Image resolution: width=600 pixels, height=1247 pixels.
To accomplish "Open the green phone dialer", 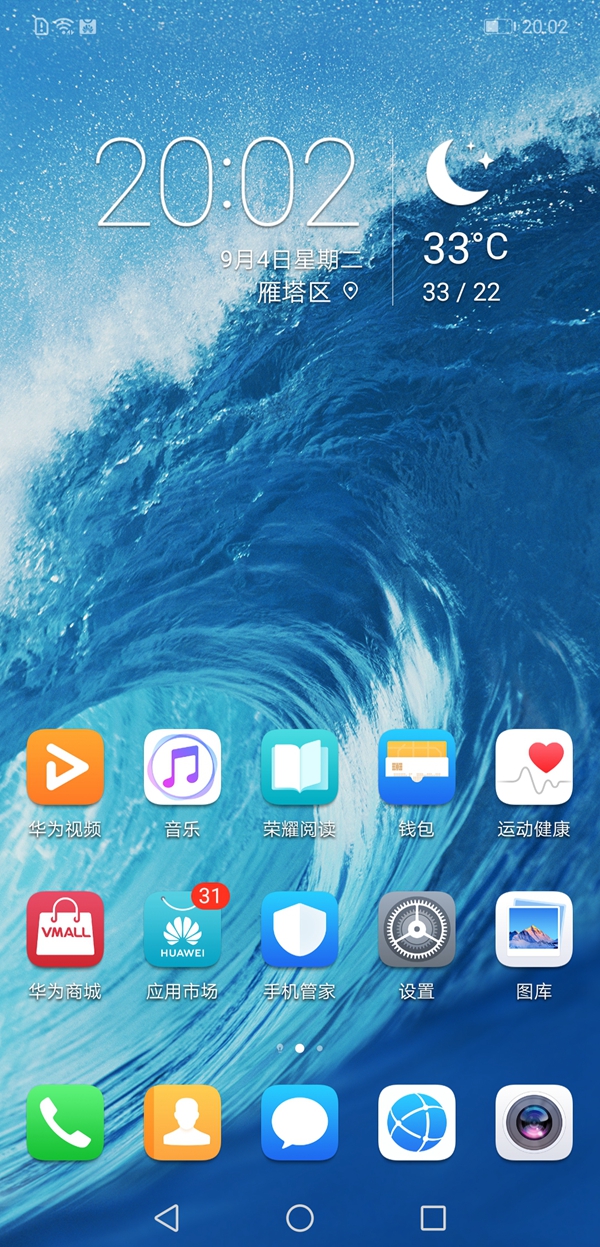I will point(65,1122).
